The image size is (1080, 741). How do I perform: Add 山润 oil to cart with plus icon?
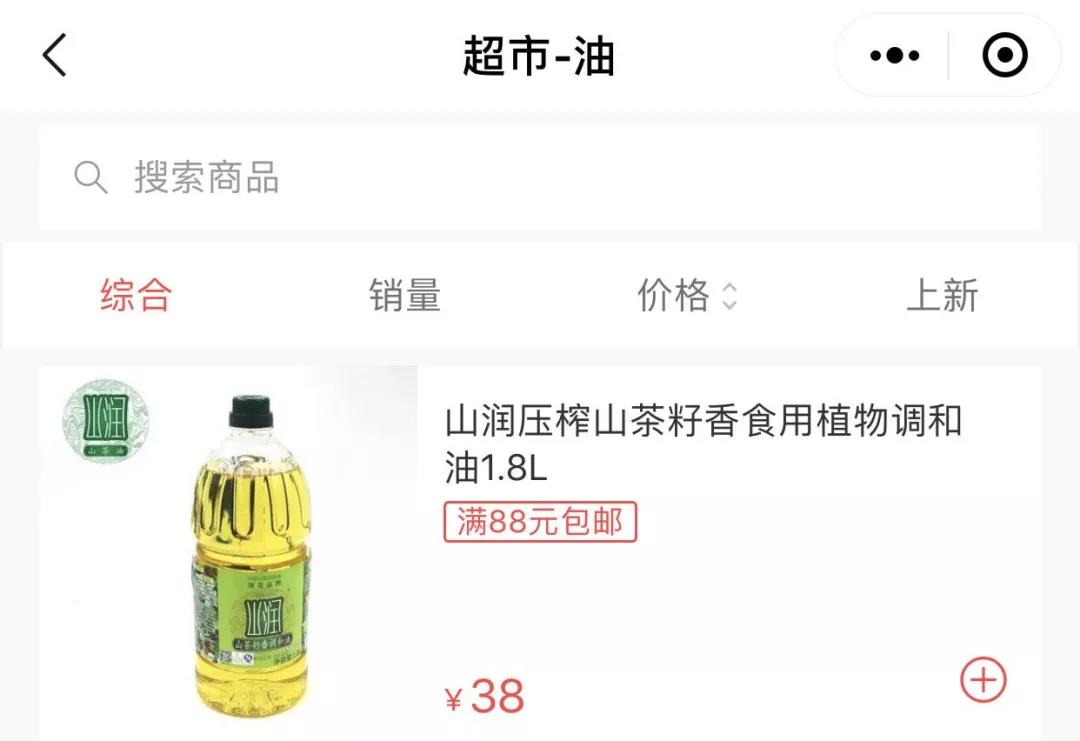(x=983, y=680)
